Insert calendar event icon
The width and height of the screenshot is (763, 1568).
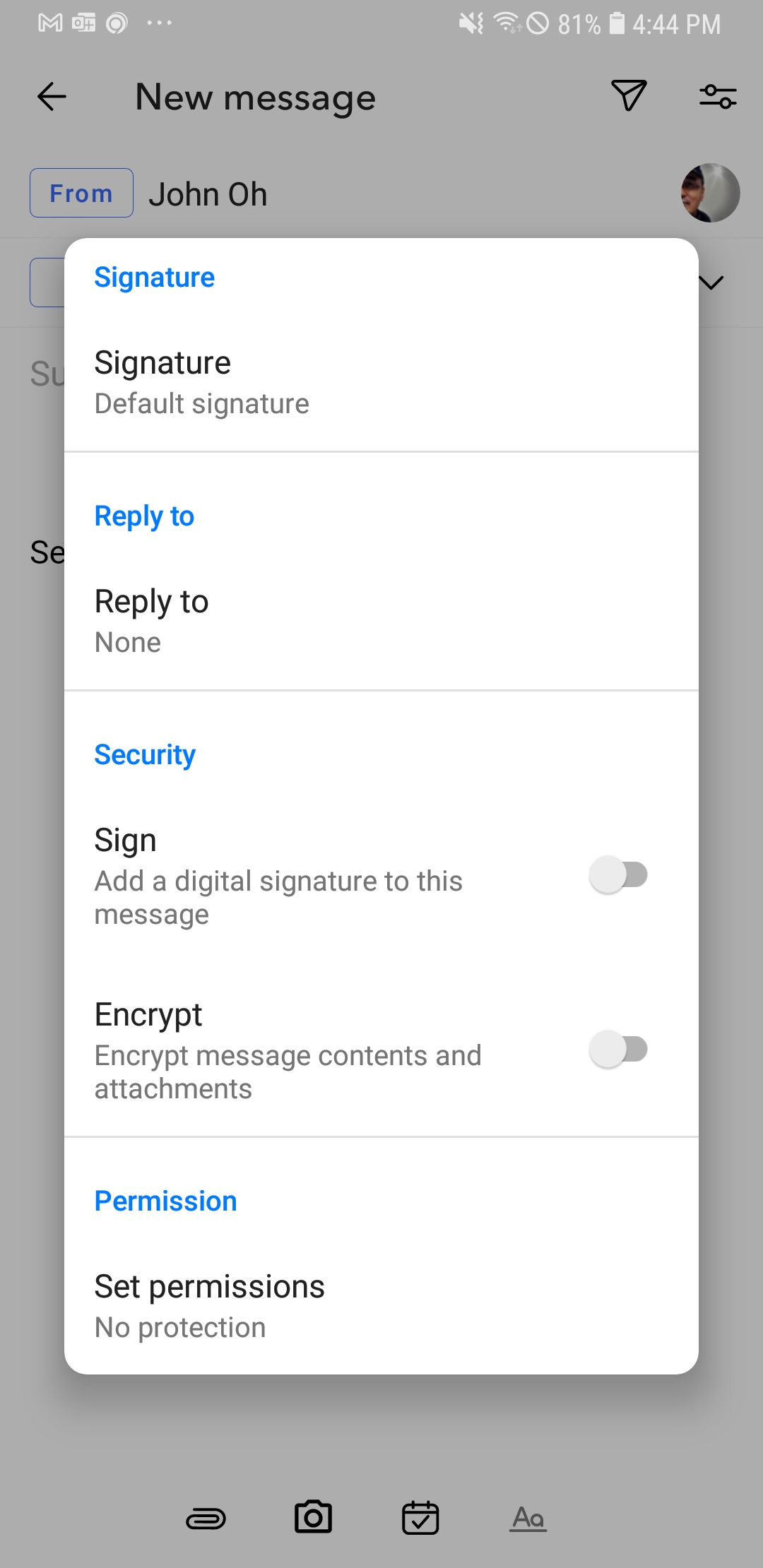click(420, 1518)
